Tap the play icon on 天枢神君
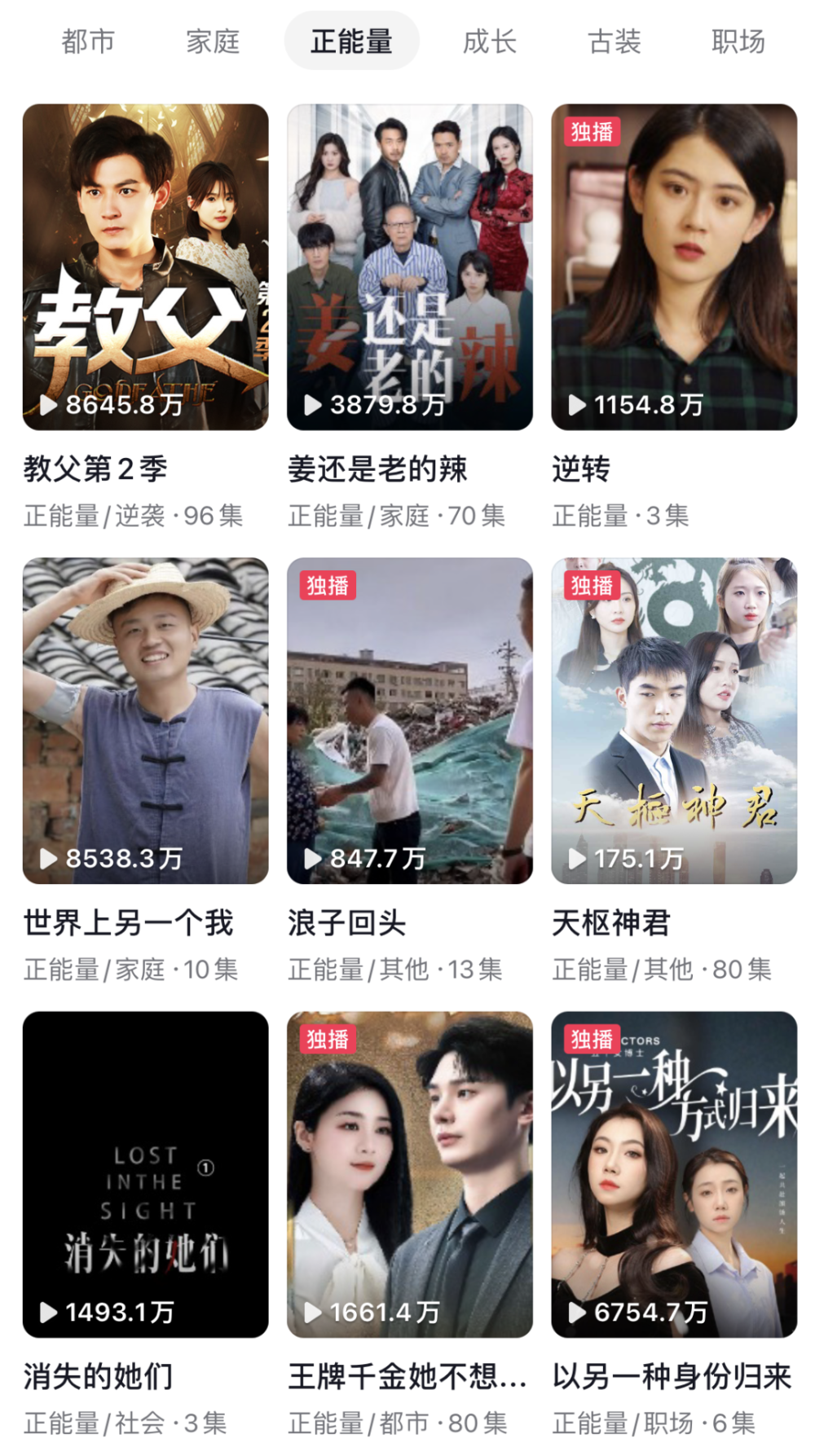The height and width of the screenshot is (1456, 815). [x=578, y=858]
